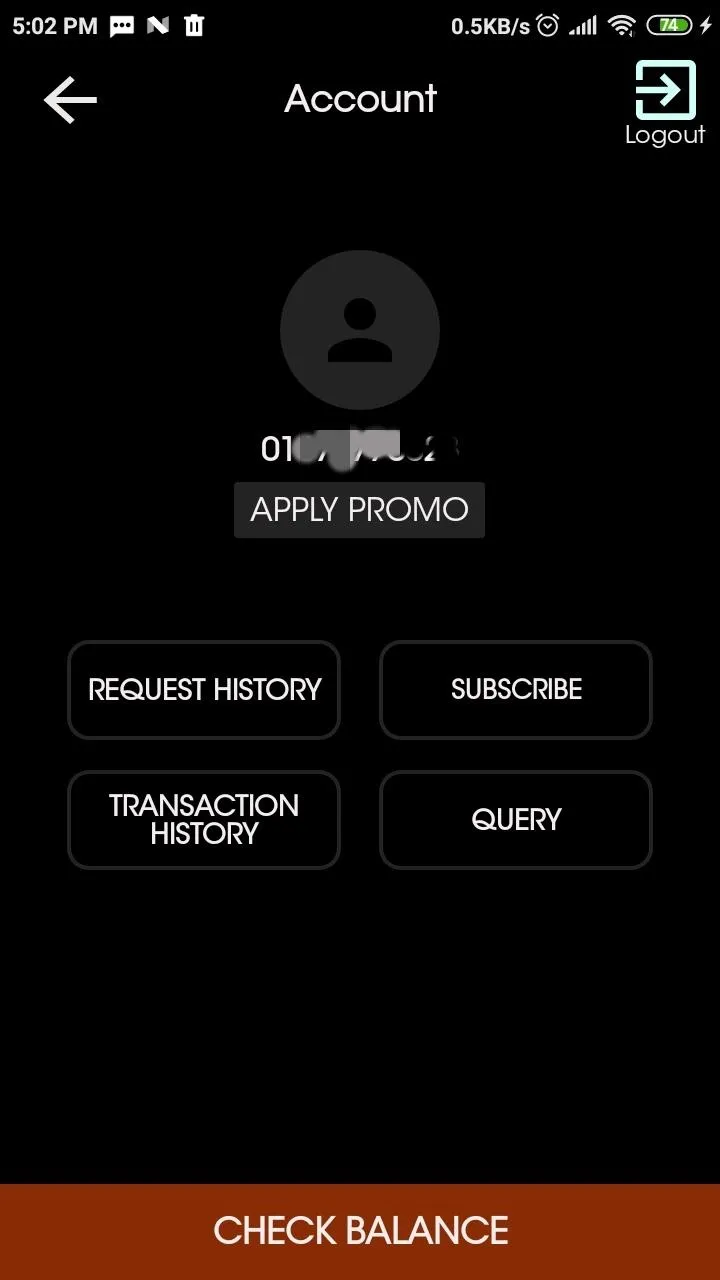Tap the Account title in the header

pyautogui.click(x=360, y=98)
